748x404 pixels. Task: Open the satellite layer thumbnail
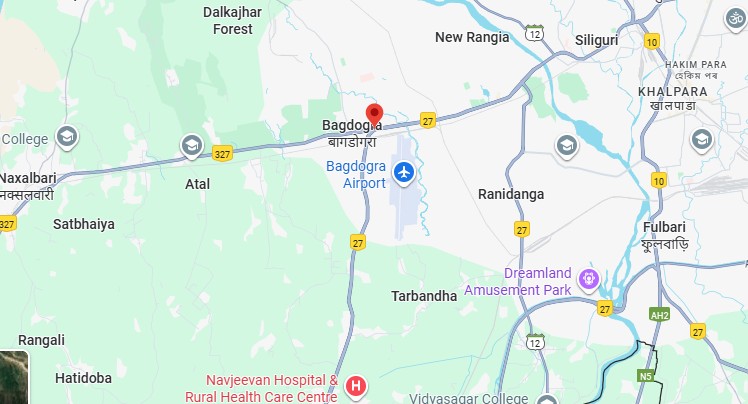tap(13, 378)
